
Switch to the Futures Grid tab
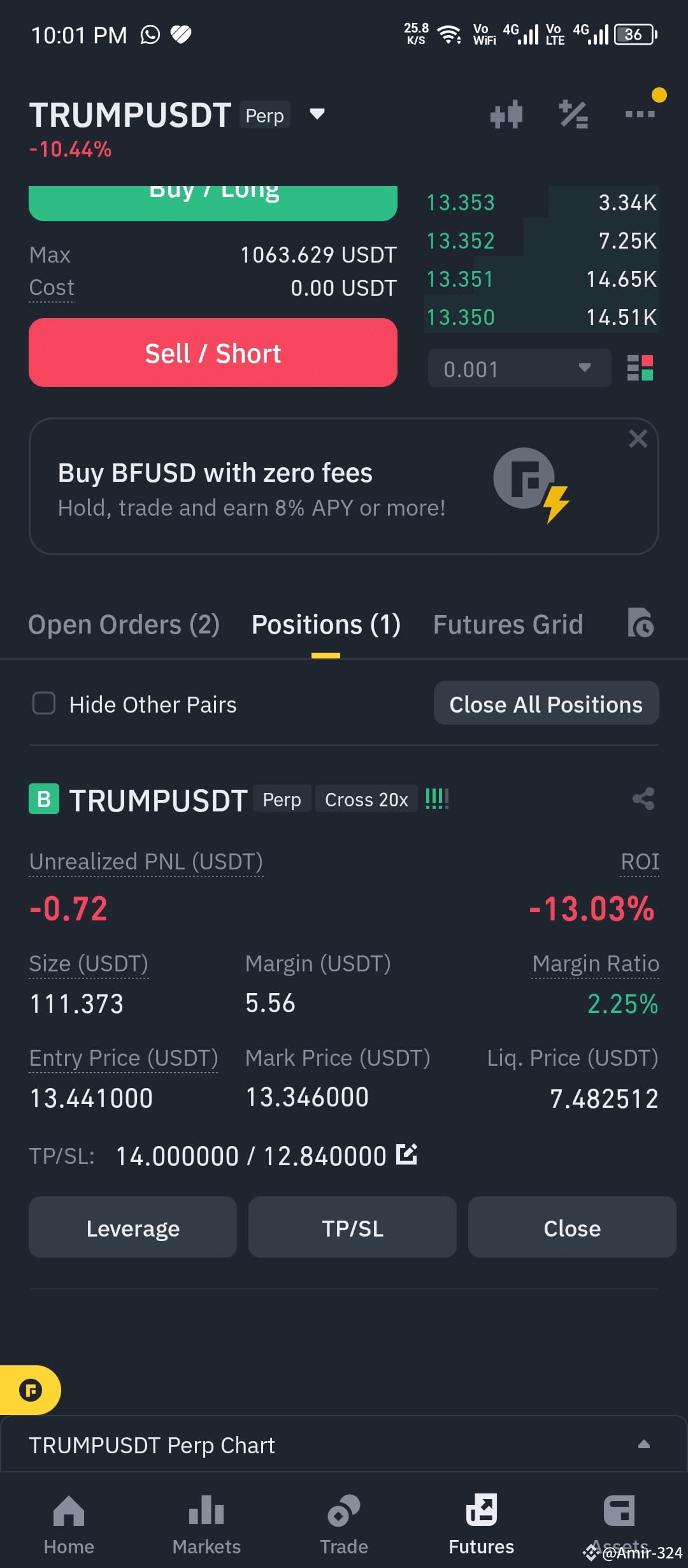[508, 624]
